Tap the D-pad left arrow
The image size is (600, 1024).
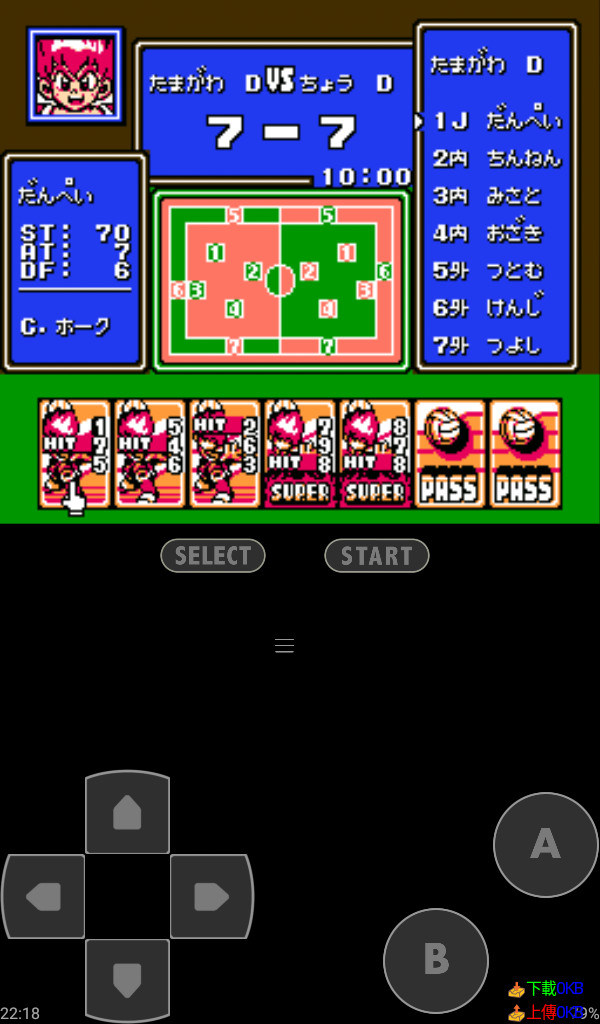43,896
